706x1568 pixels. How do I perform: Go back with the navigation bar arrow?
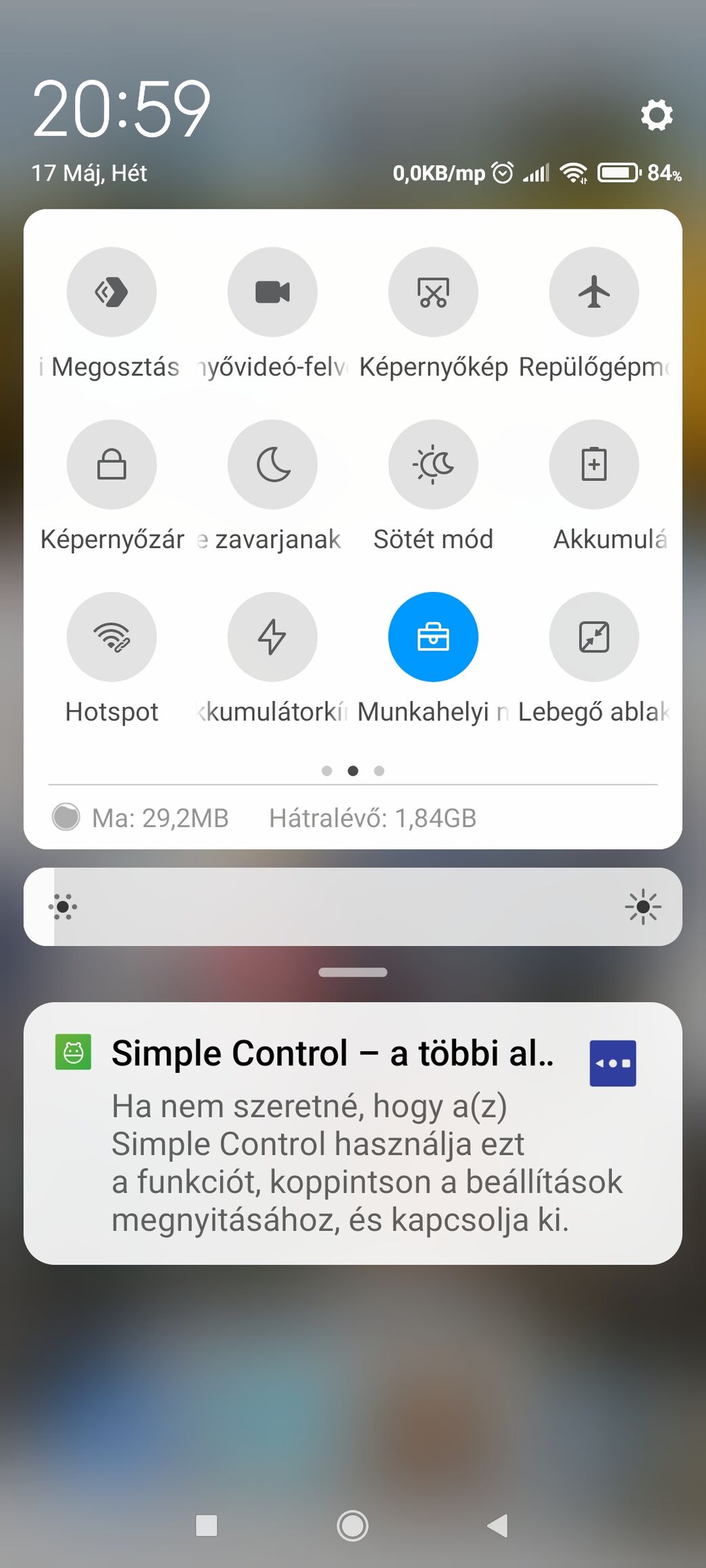coord(498,1525)
